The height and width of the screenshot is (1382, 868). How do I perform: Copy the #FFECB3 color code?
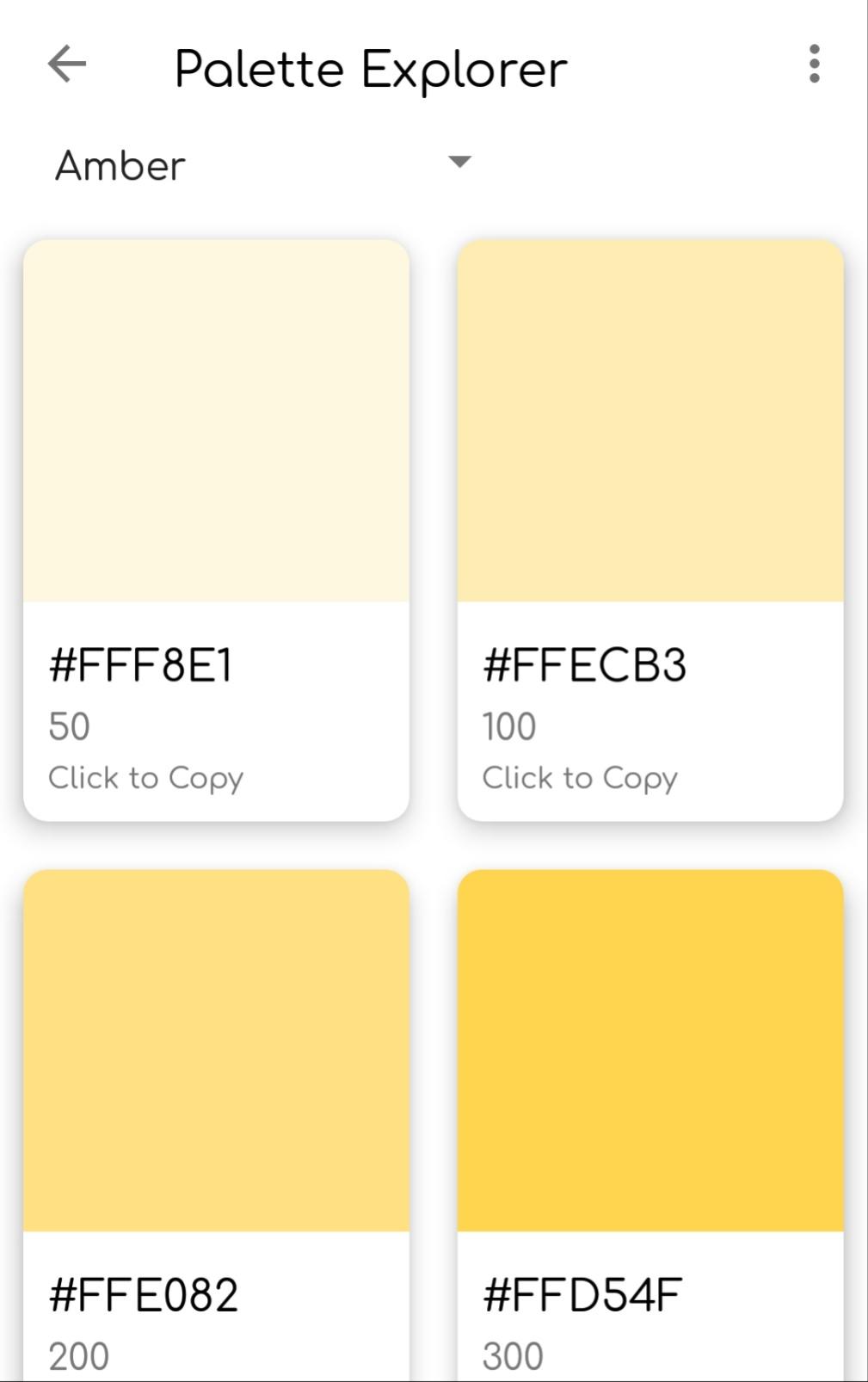point(649,530)
